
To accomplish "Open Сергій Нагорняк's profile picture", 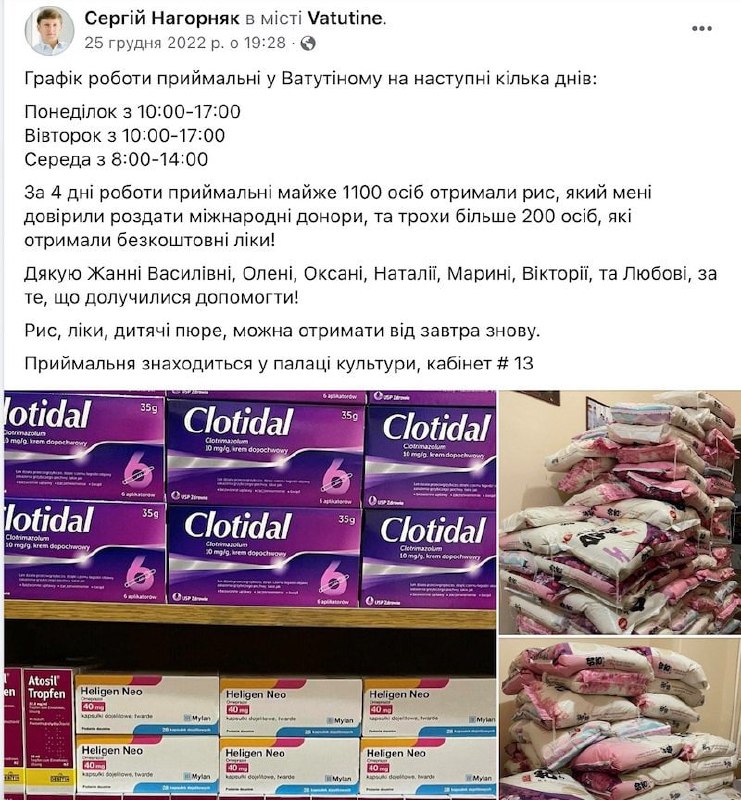I will 48,31.
